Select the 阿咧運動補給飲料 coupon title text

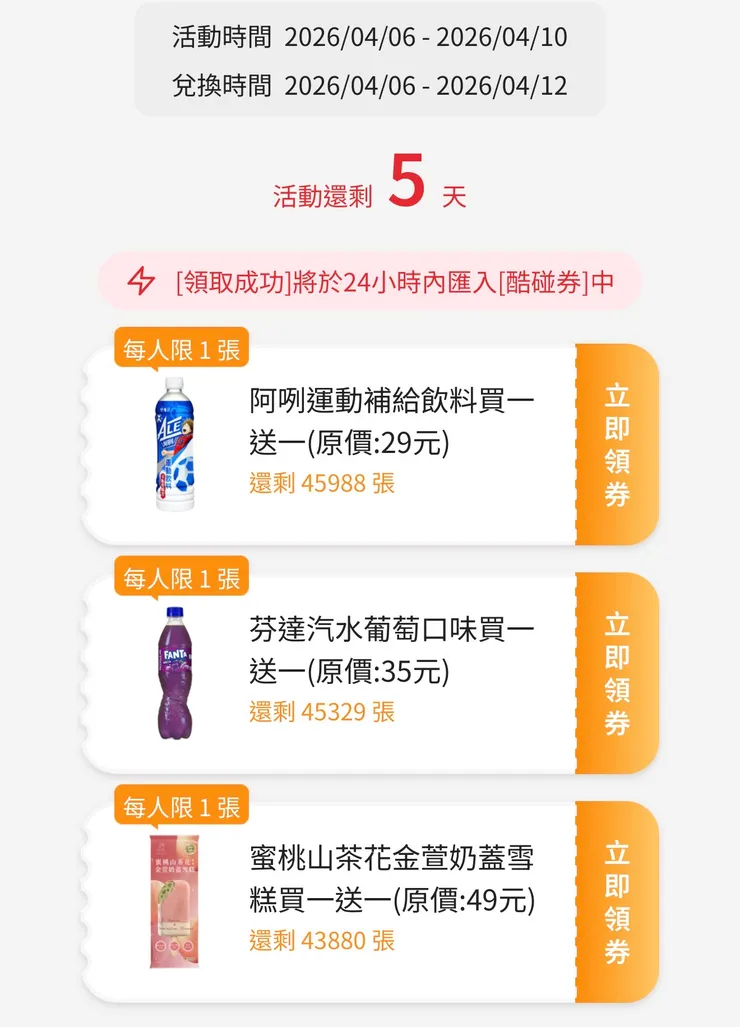390,420
